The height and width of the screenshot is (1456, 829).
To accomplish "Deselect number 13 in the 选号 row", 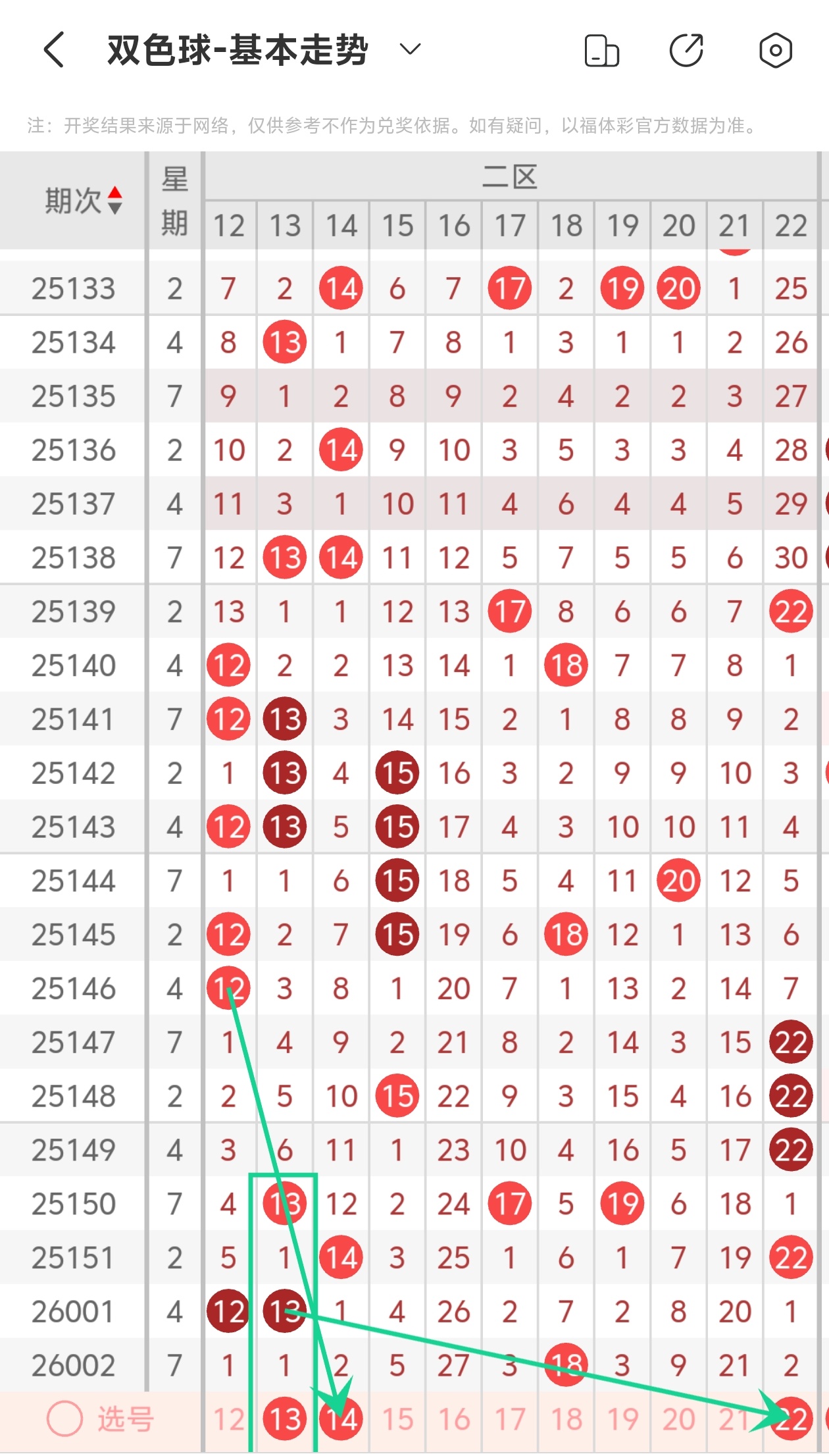I will [x=284, y=1420].
